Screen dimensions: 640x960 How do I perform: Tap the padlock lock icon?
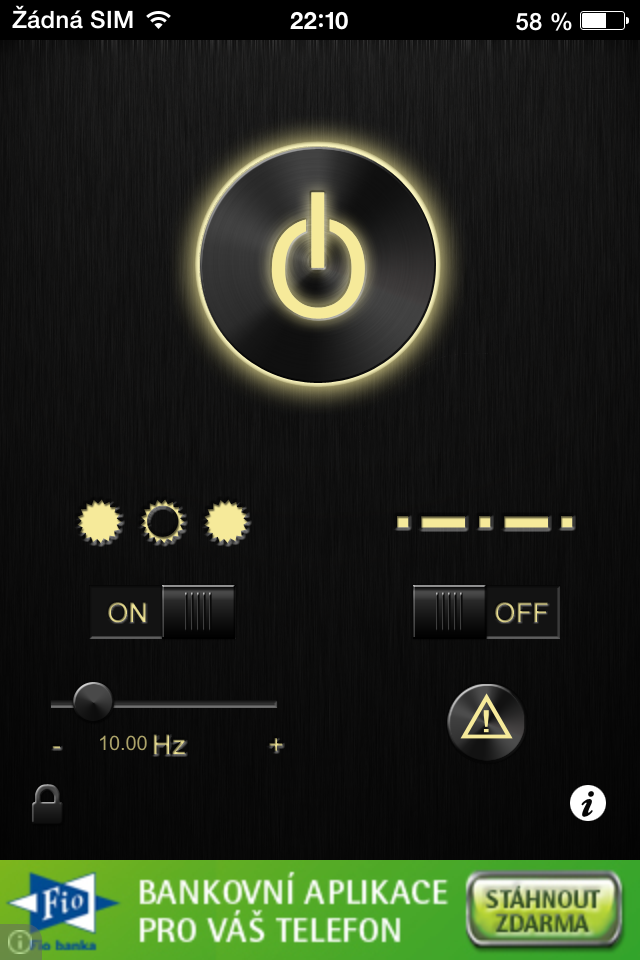tap(47, 803)
